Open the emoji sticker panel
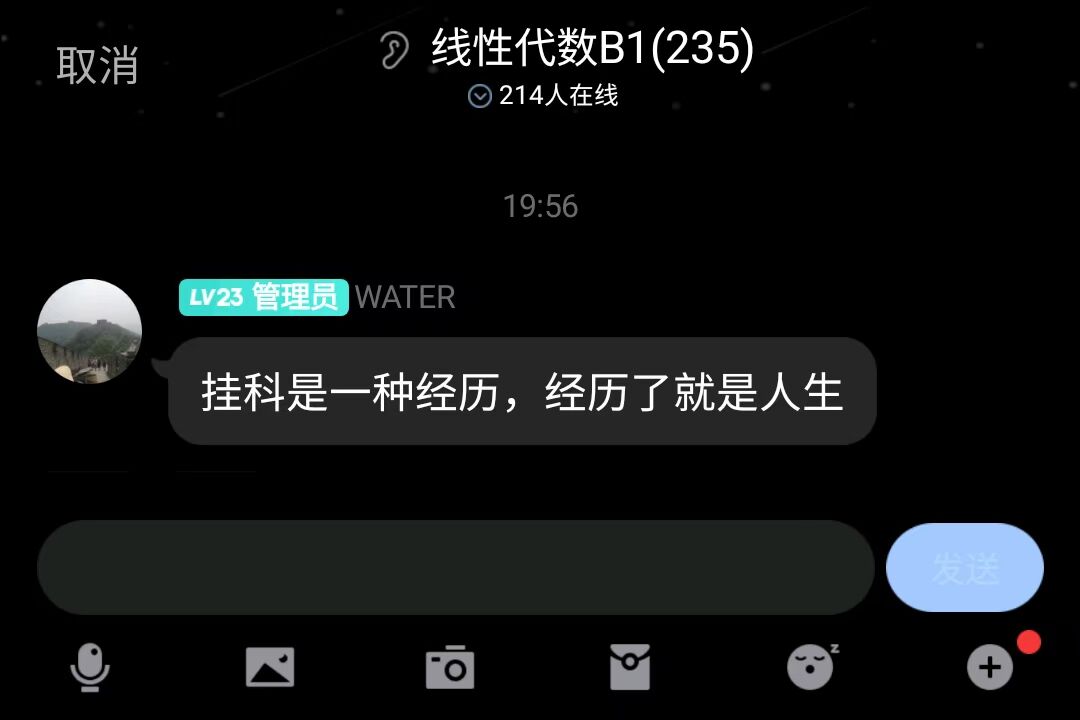 click(811, 666)
